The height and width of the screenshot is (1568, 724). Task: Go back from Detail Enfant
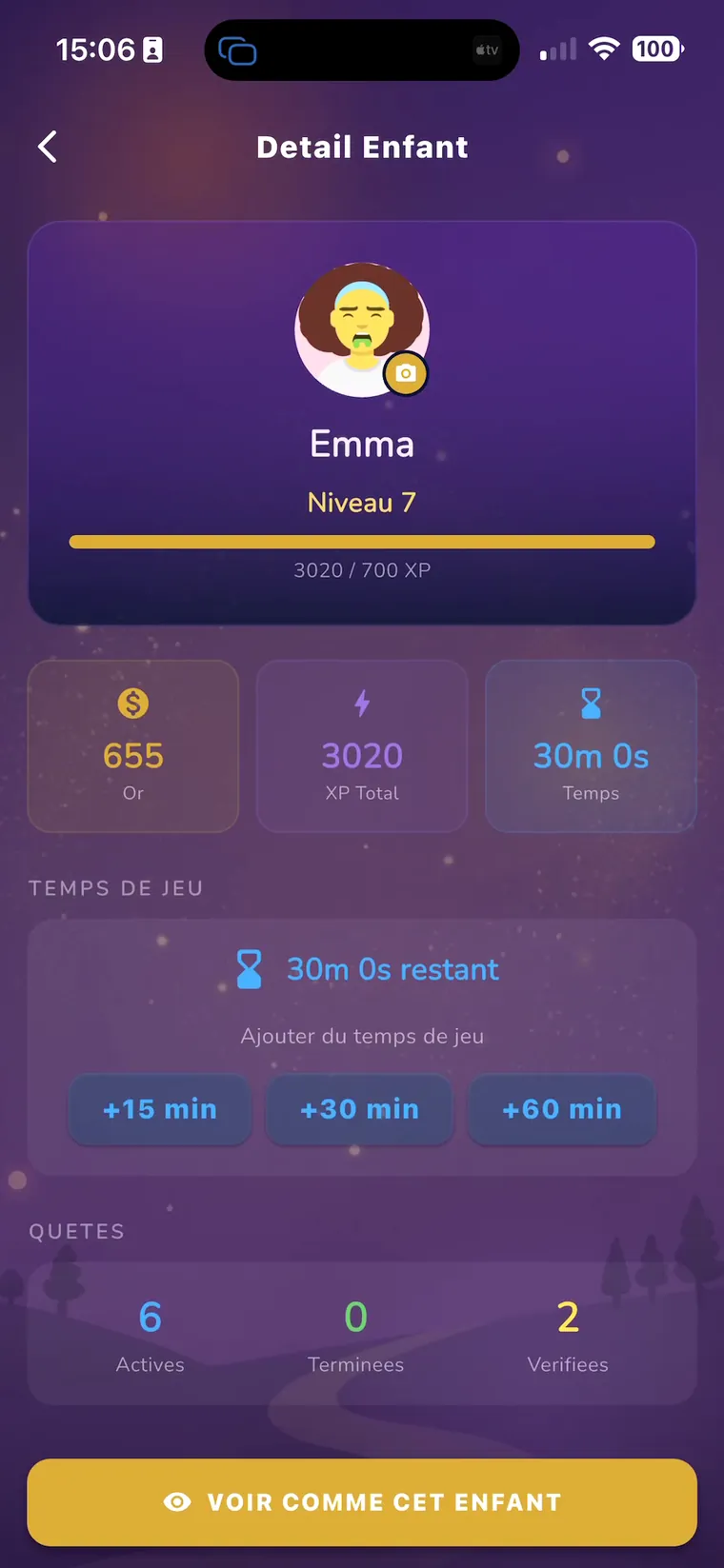(x=48, y=147)
